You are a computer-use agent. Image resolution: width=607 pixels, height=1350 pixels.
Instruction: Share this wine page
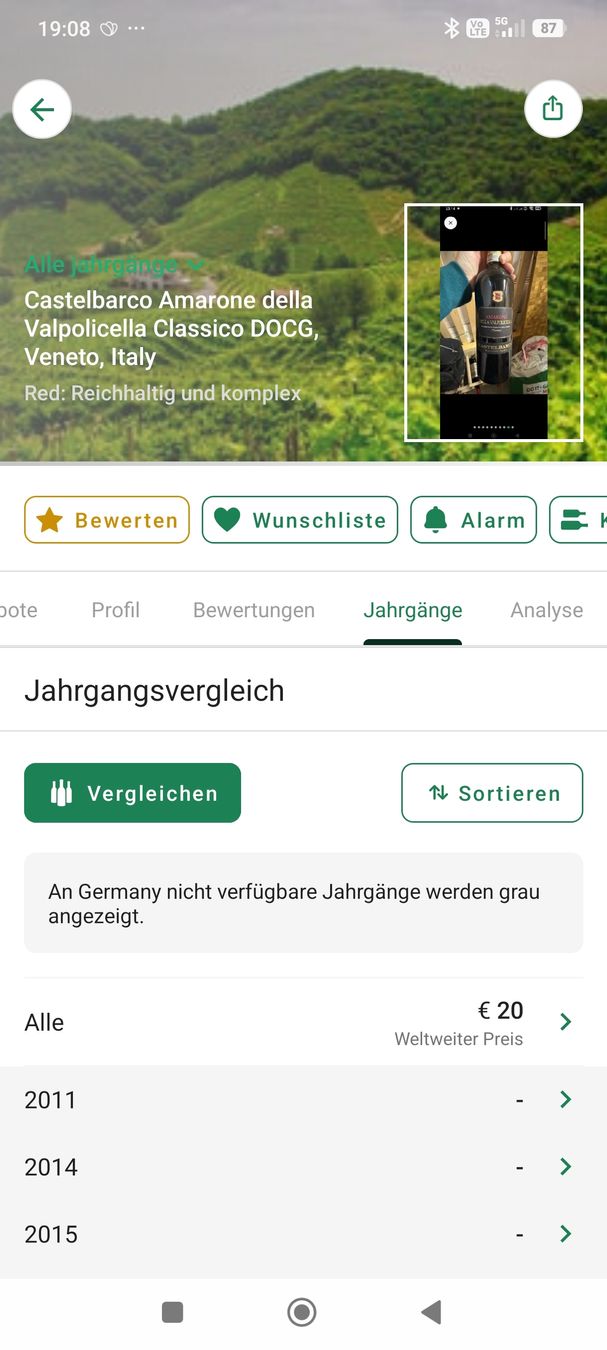pyautogui.click(x=553, y=108)
